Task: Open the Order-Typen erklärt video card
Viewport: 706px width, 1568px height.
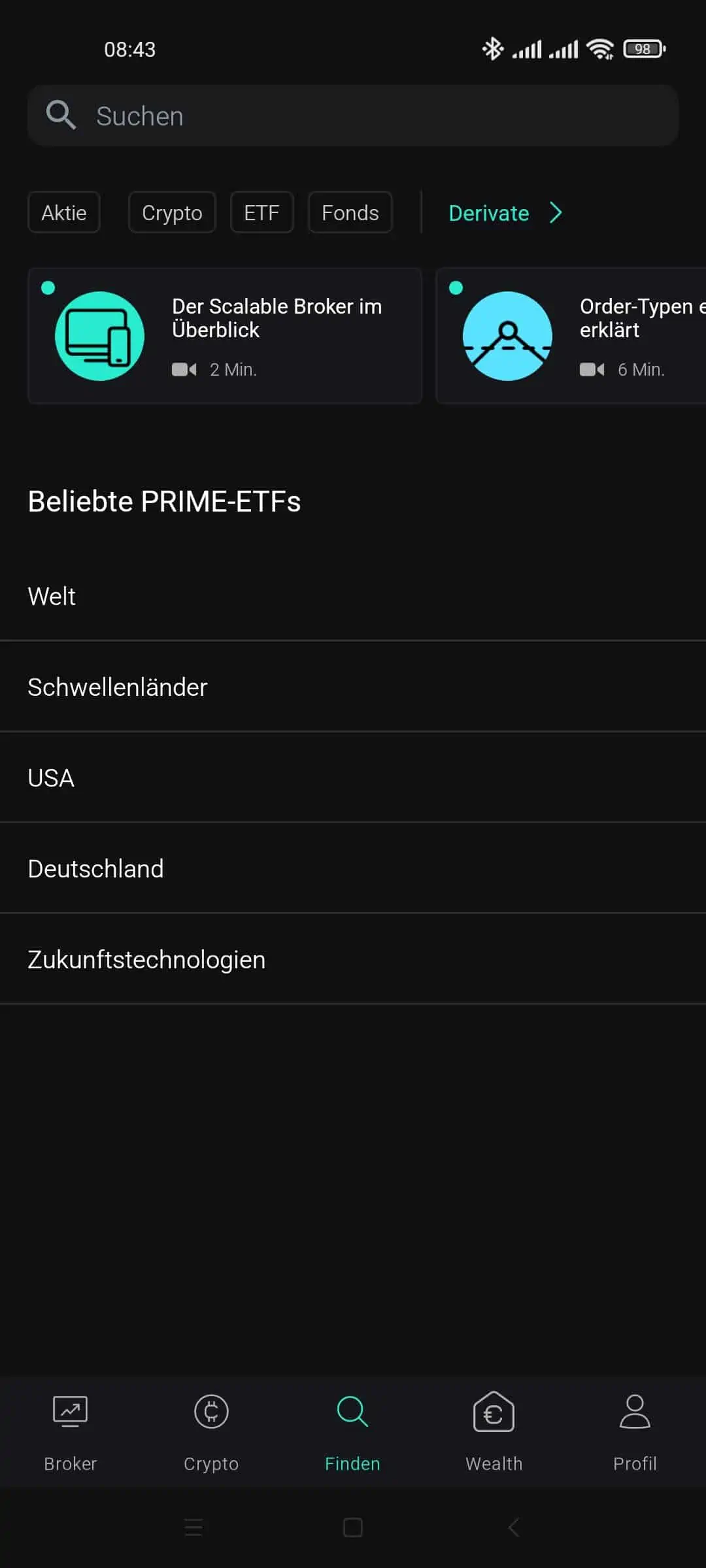Action: coord(571,336)
